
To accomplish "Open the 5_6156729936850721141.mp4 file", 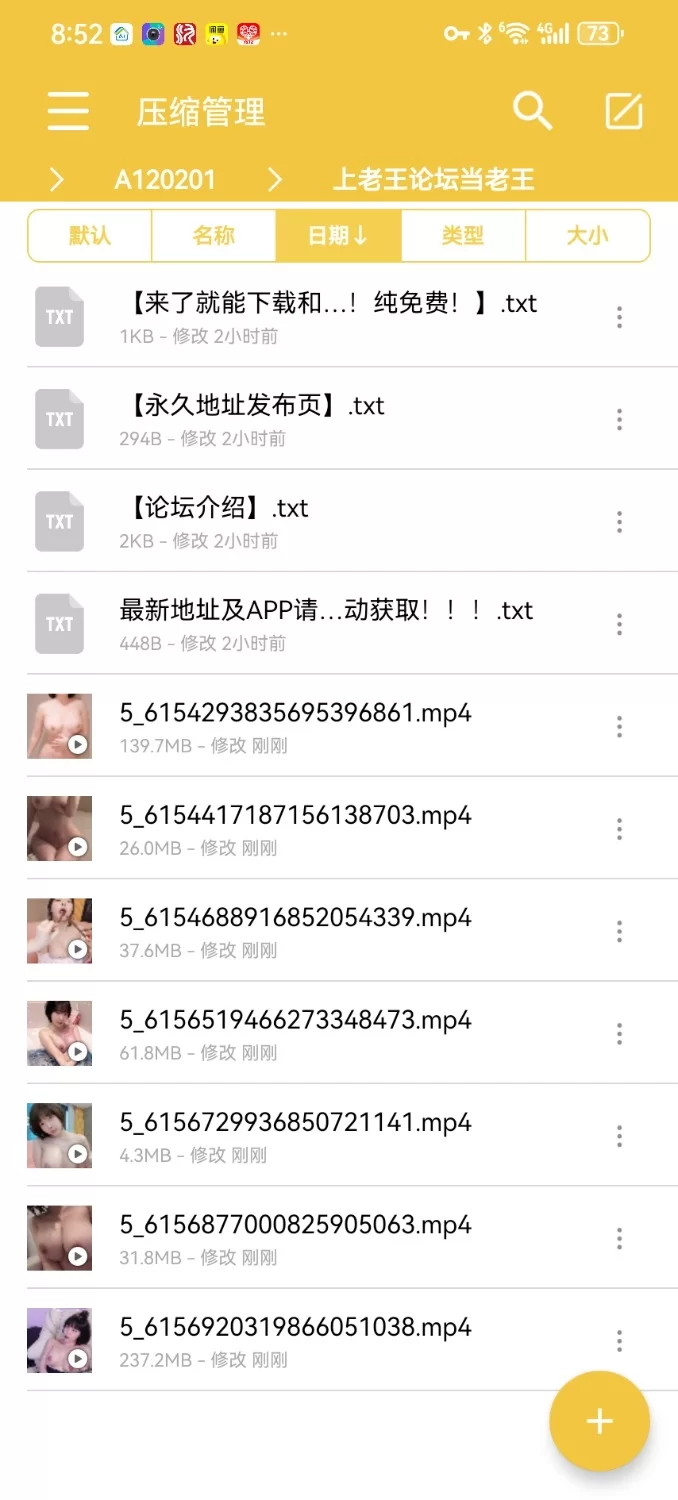I will click(x=295, y=1122).
